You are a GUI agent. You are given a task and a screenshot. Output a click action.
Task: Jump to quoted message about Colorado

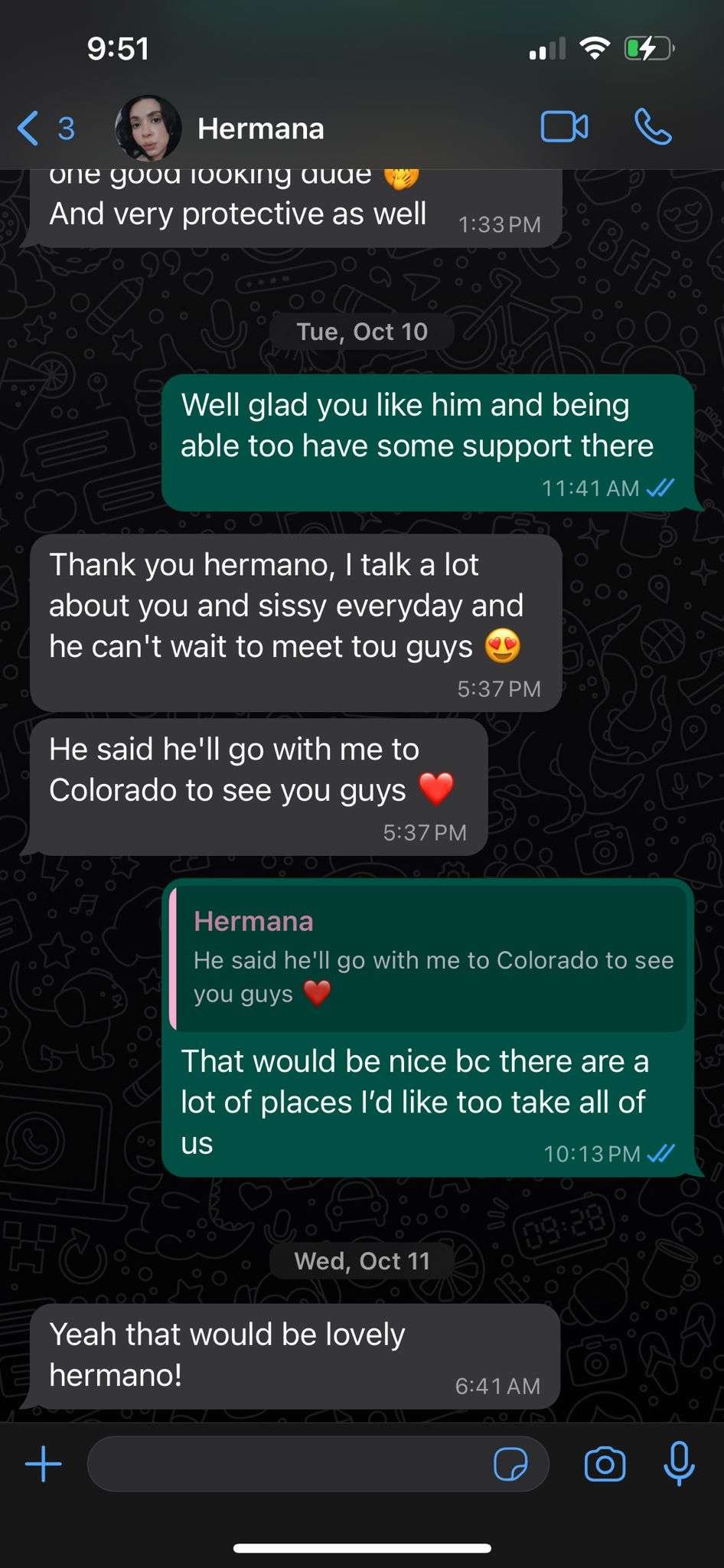429,959
